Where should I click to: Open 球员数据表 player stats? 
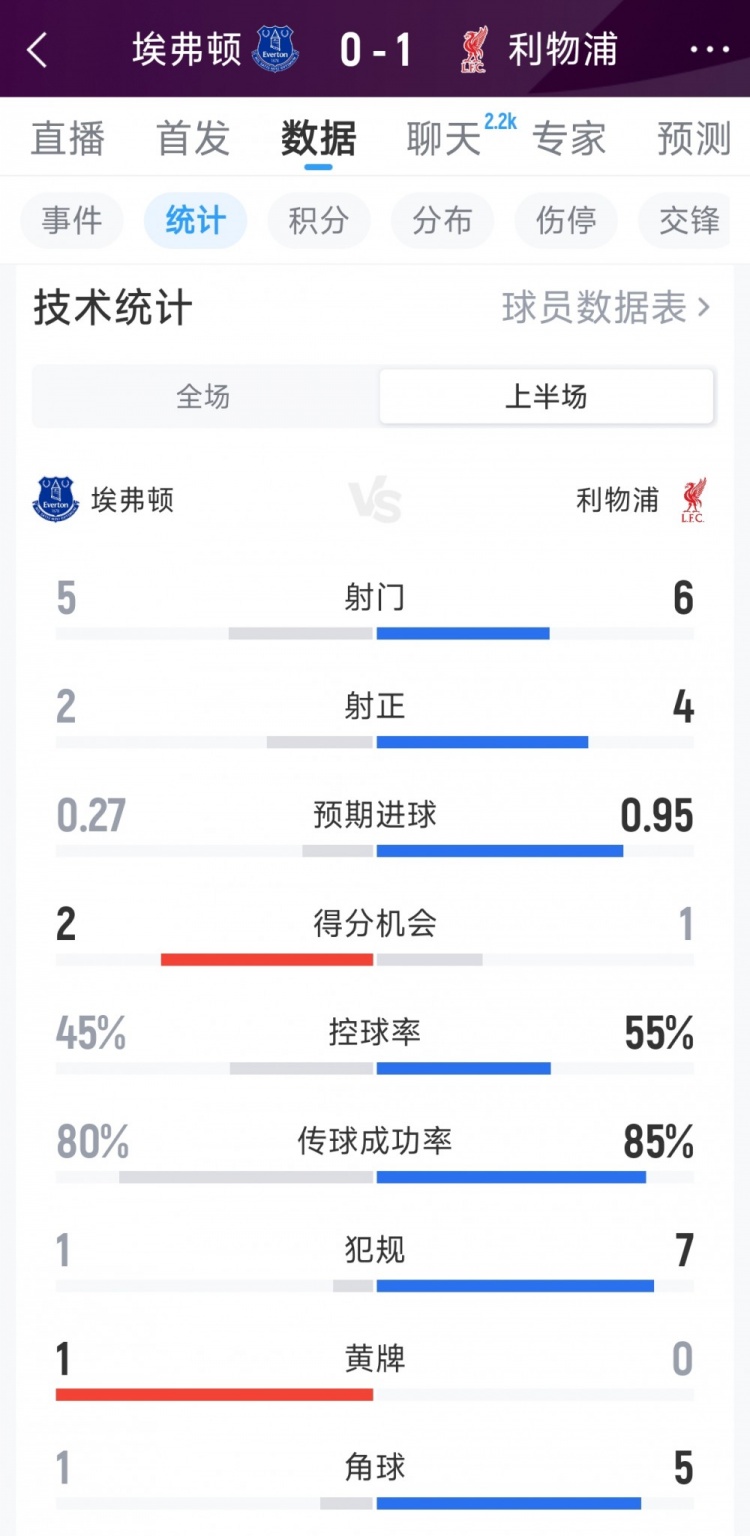pos(593,309)
